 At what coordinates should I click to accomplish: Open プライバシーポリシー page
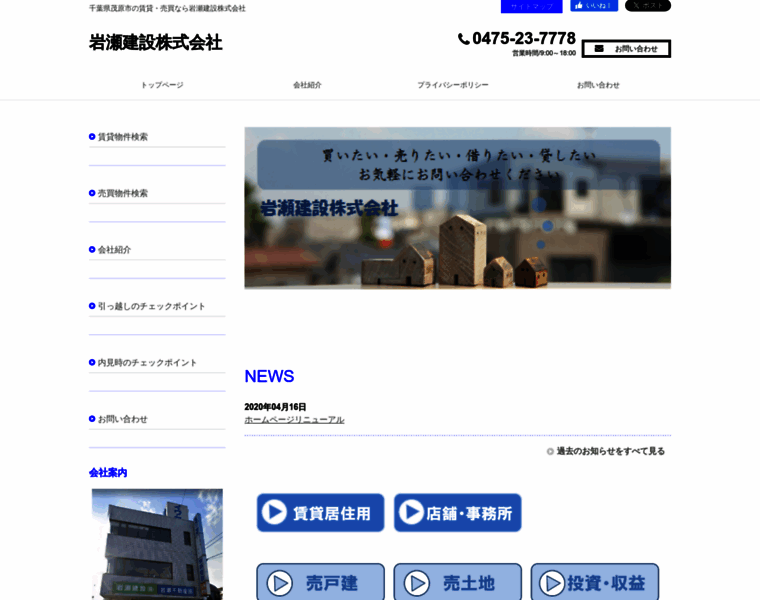pos(453,85)
